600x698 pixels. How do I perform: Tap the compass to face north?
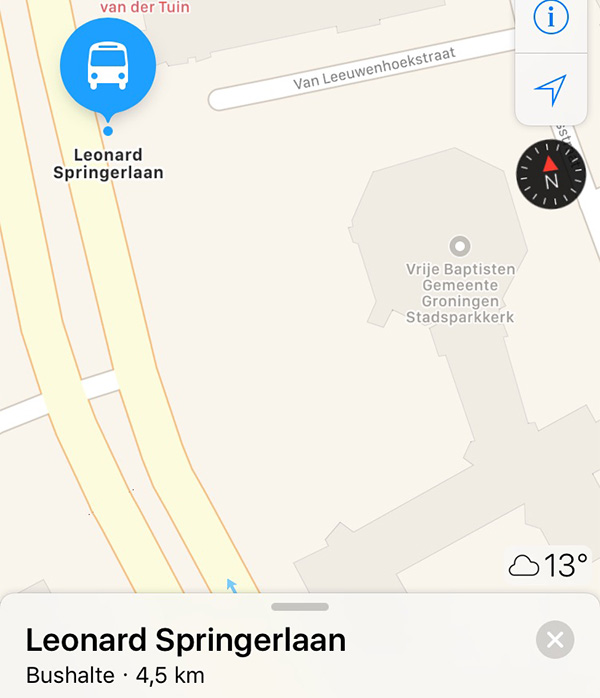[x=549, y=175]
